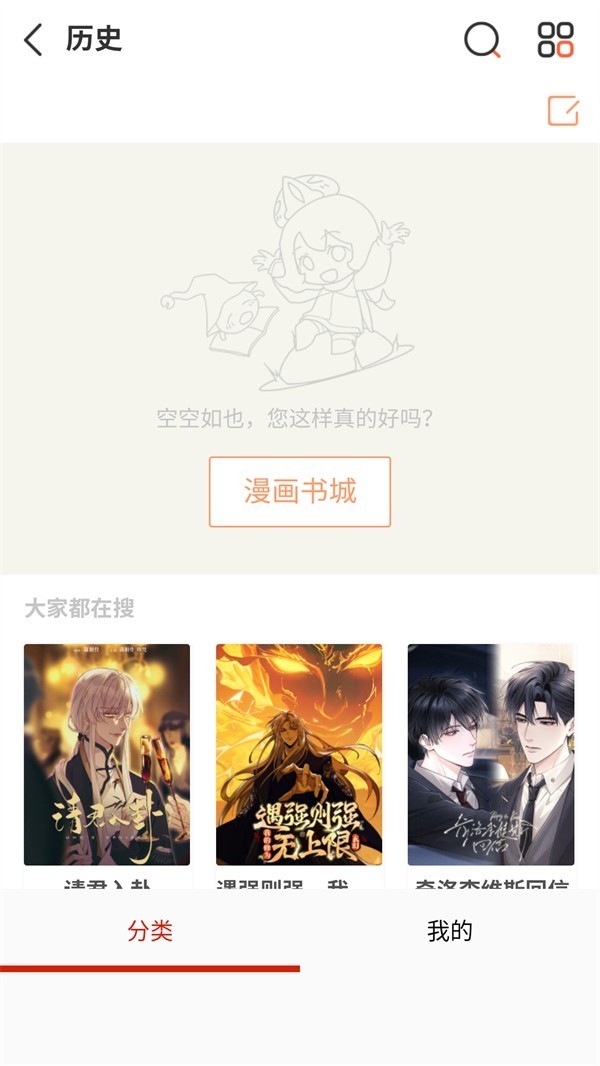Tap the edit history icon
Image resolution: width=600 pixels, height=1066 pixels.
click(x=563, y=110)
